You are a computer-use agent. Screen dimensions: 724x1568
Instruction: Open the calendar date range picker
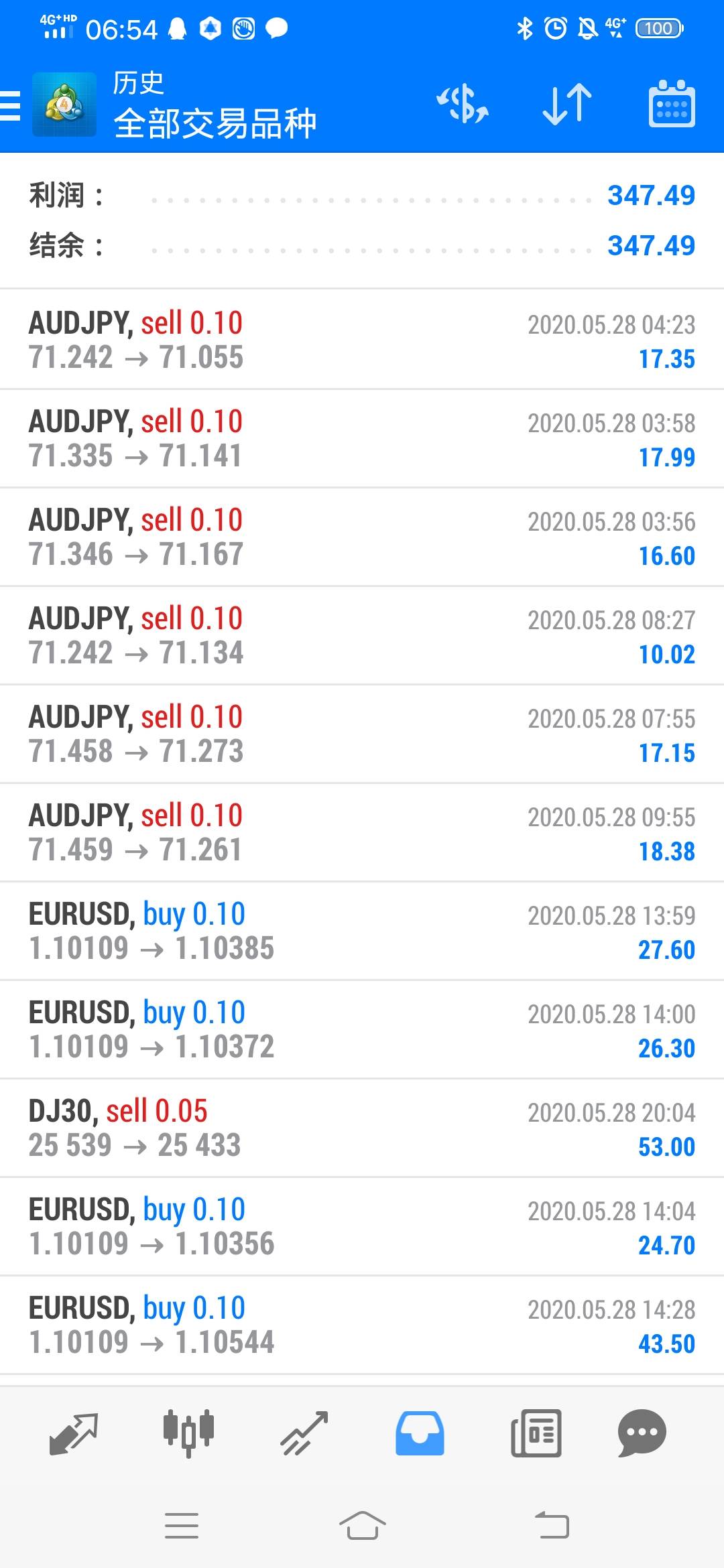(x=671, y=105)
